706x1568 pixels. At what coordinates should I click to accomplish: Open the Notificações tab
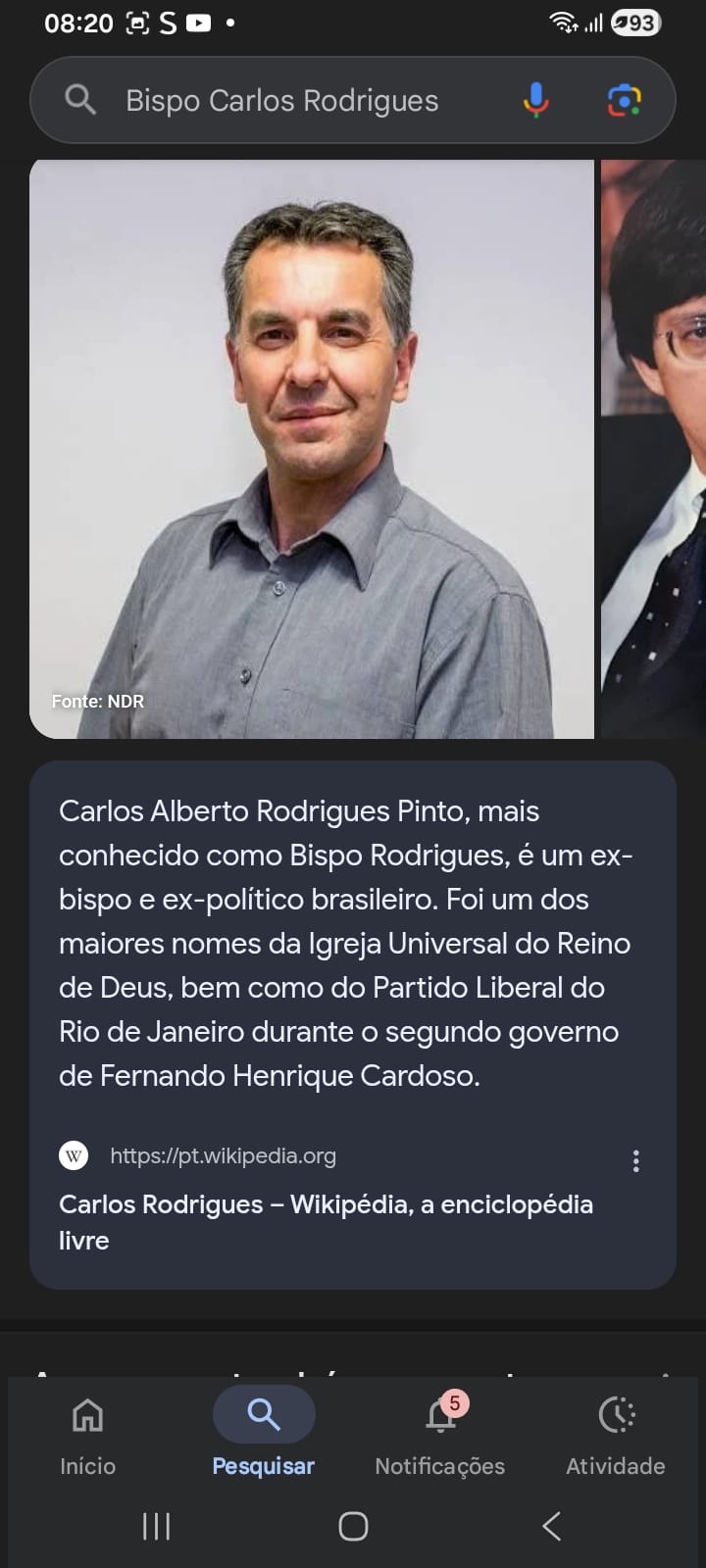point(440,1433)
